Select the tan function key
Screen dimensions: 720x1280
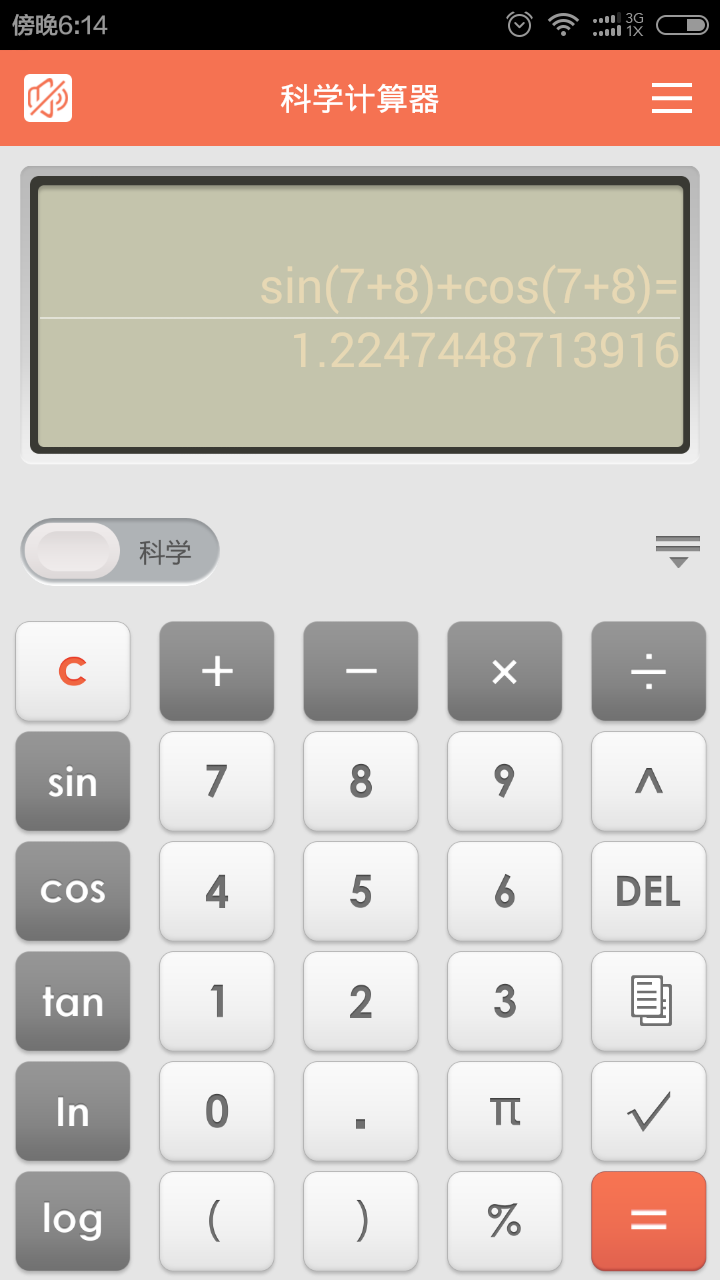click(72, 1001)
